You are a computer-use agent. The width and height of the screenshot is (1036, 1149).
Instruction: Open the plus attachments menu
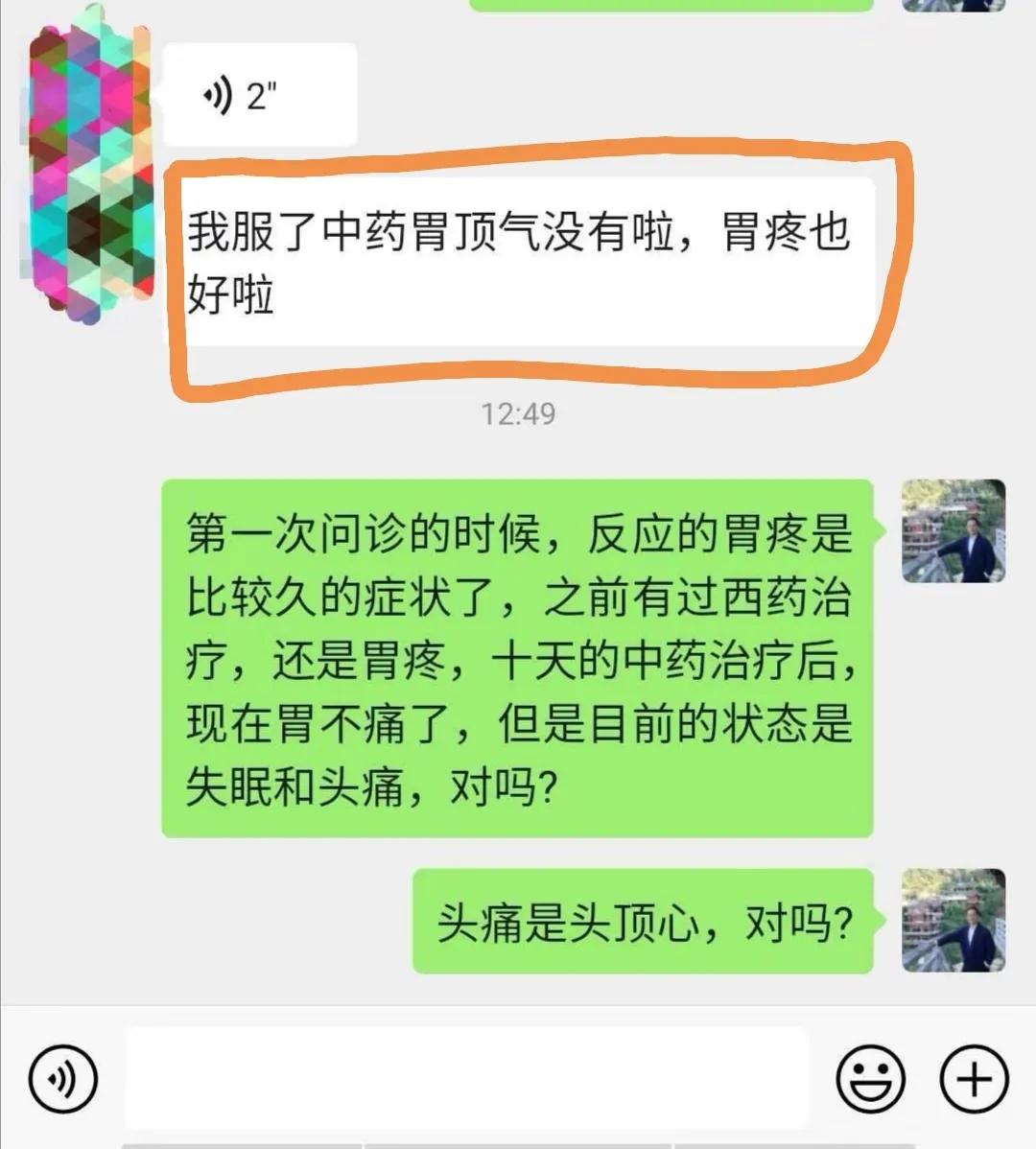click(974, 1078)
